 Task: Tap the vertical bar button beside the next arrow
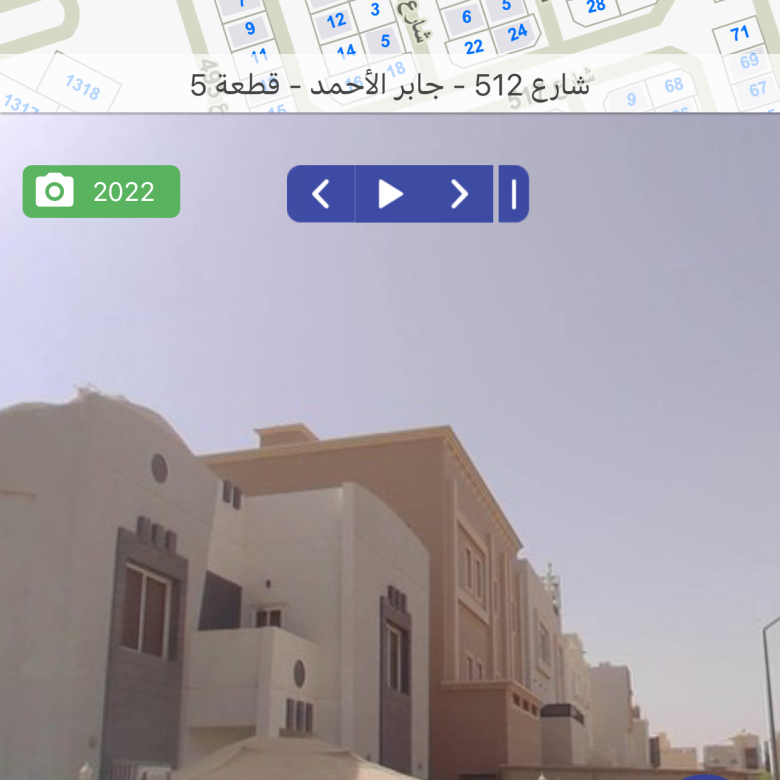tap(514, 194)
